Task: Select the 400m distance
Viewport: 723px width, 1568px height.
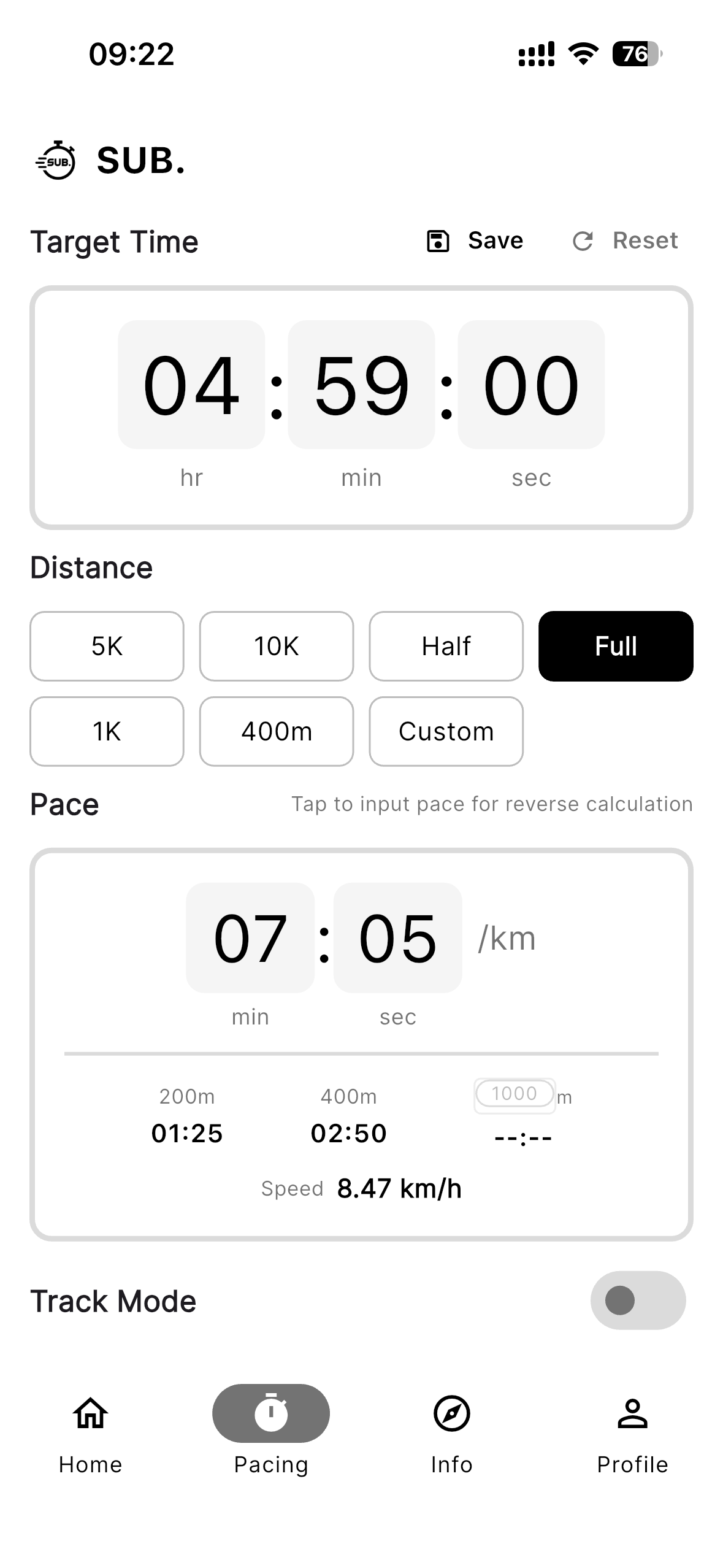Action: (x=277, y=731)
